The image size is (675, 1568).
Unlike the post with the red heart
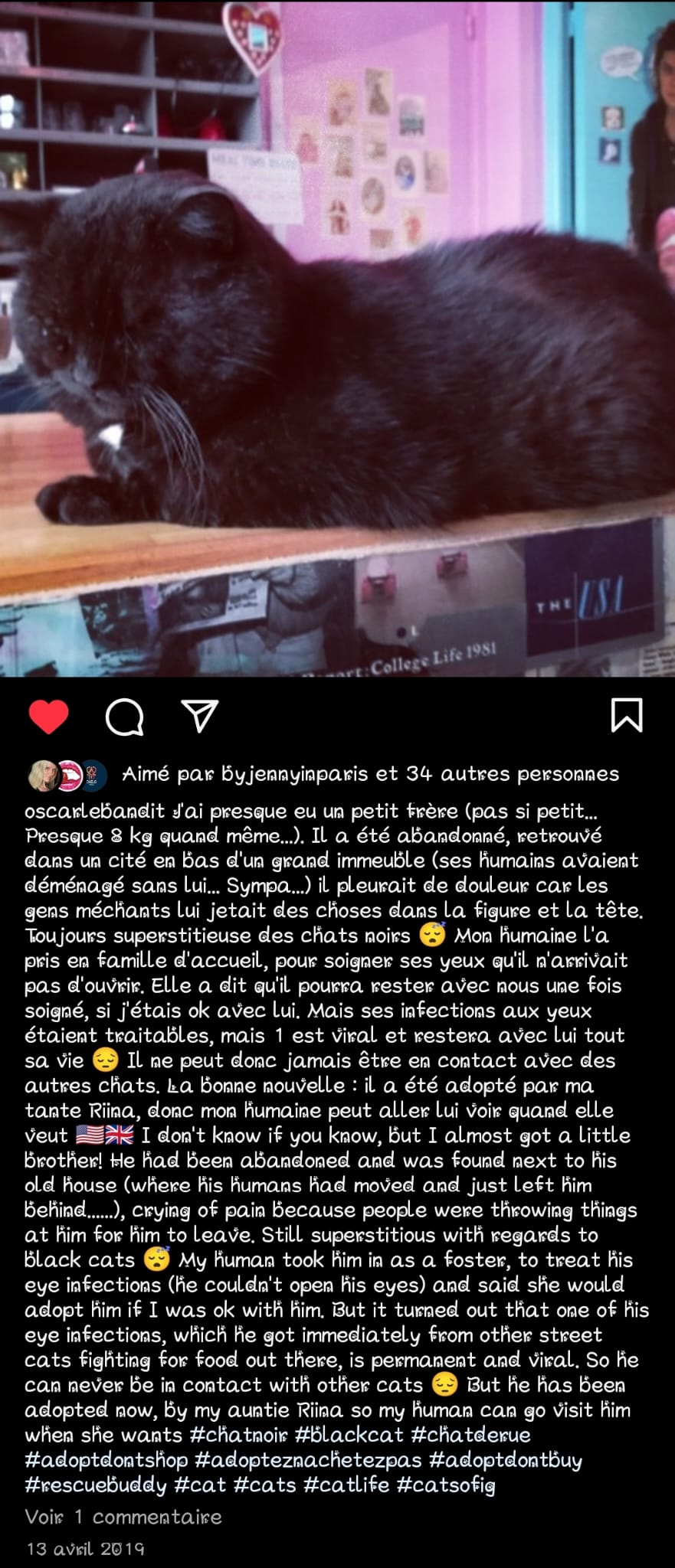[x=48, y=717]
